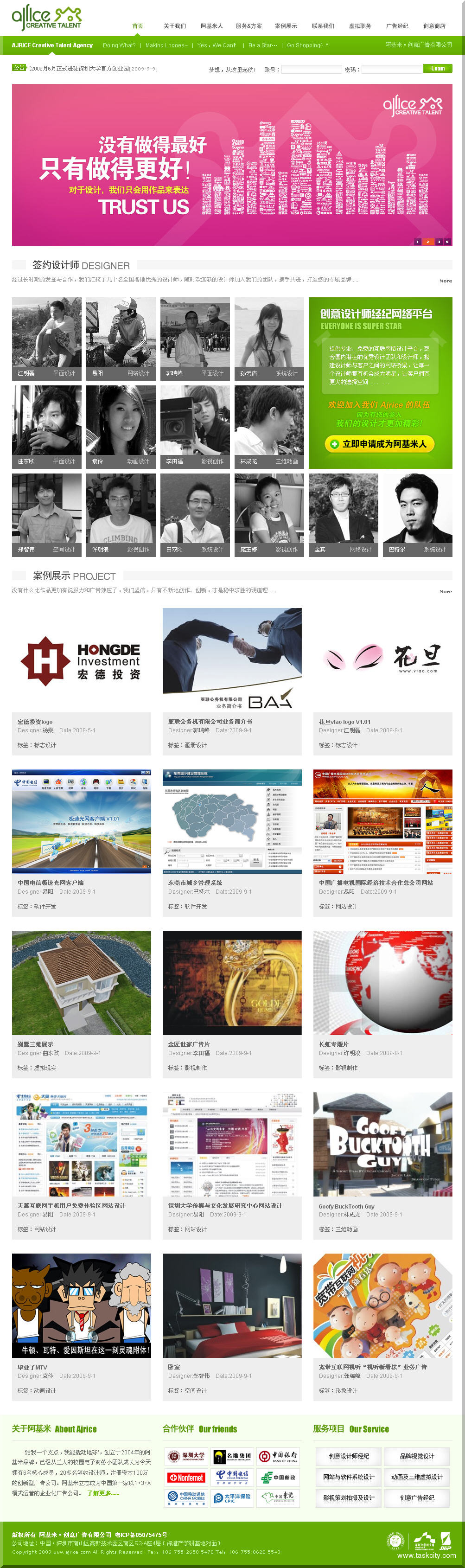Open the 东莞市城乡管理系统 project
Image resolution: width=465 pixels, height=1568 pixels.
232,821
